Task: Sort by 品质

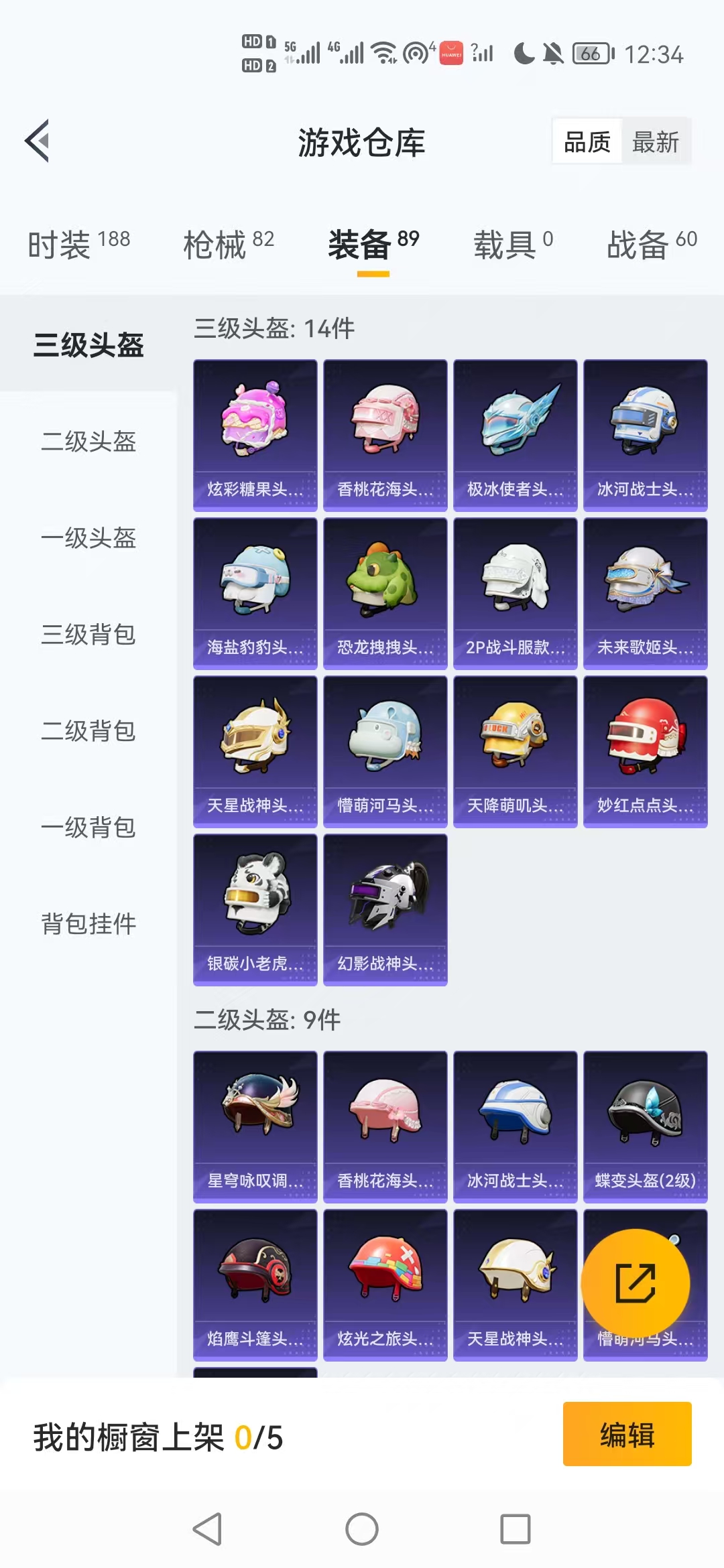Action: (588, 142)
